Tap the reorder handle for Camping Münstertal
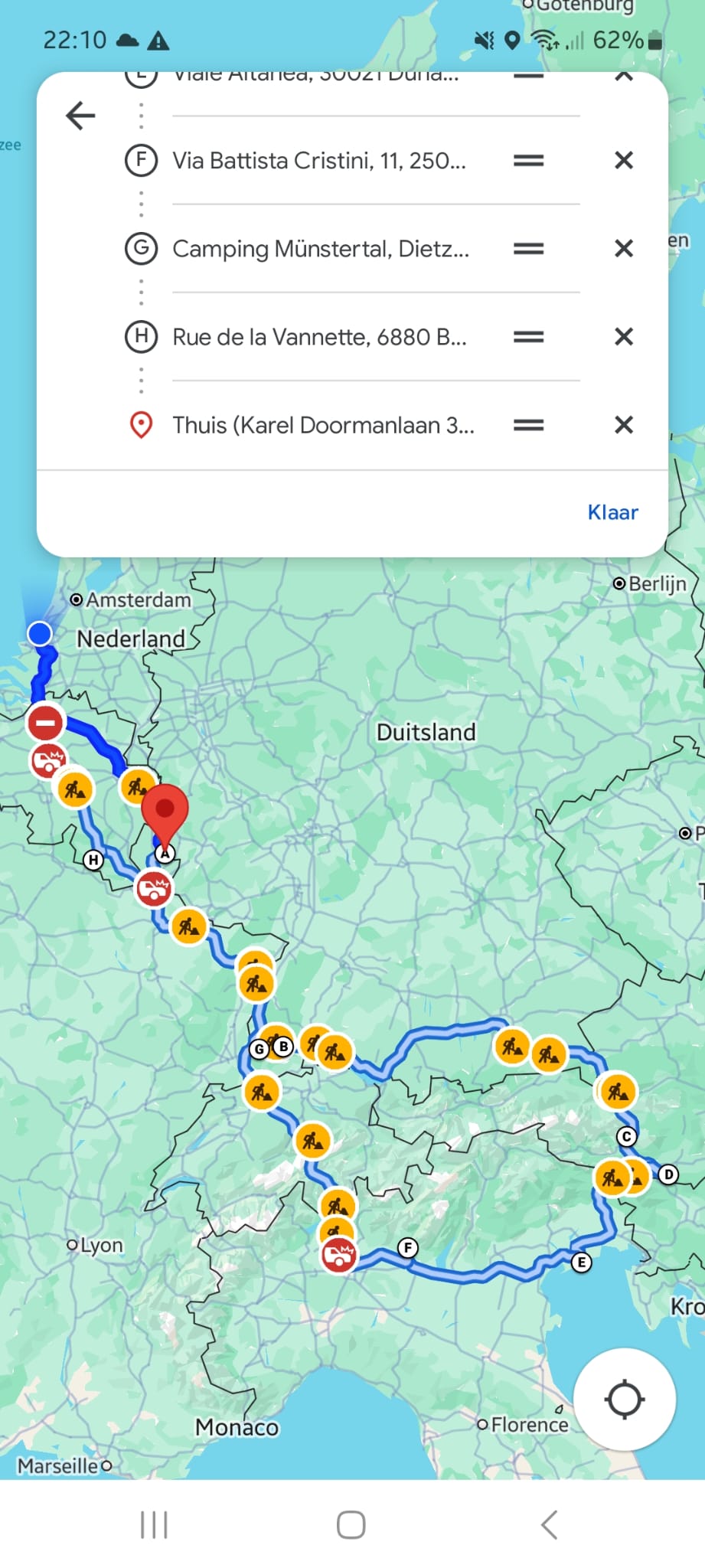This screenshot has width=705, height=1568. pyautogui.click(x=528, y=249)
